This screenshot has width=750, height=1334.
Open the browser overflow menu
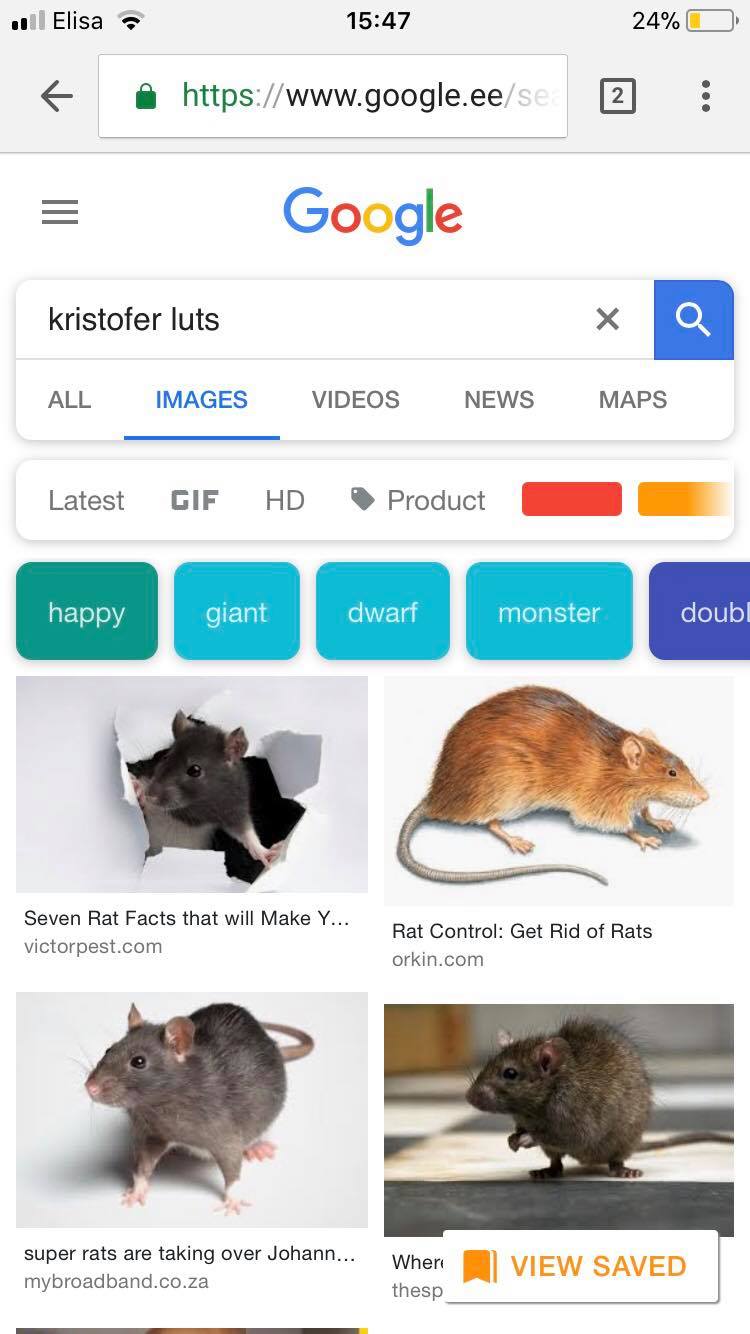pos(706,96)
